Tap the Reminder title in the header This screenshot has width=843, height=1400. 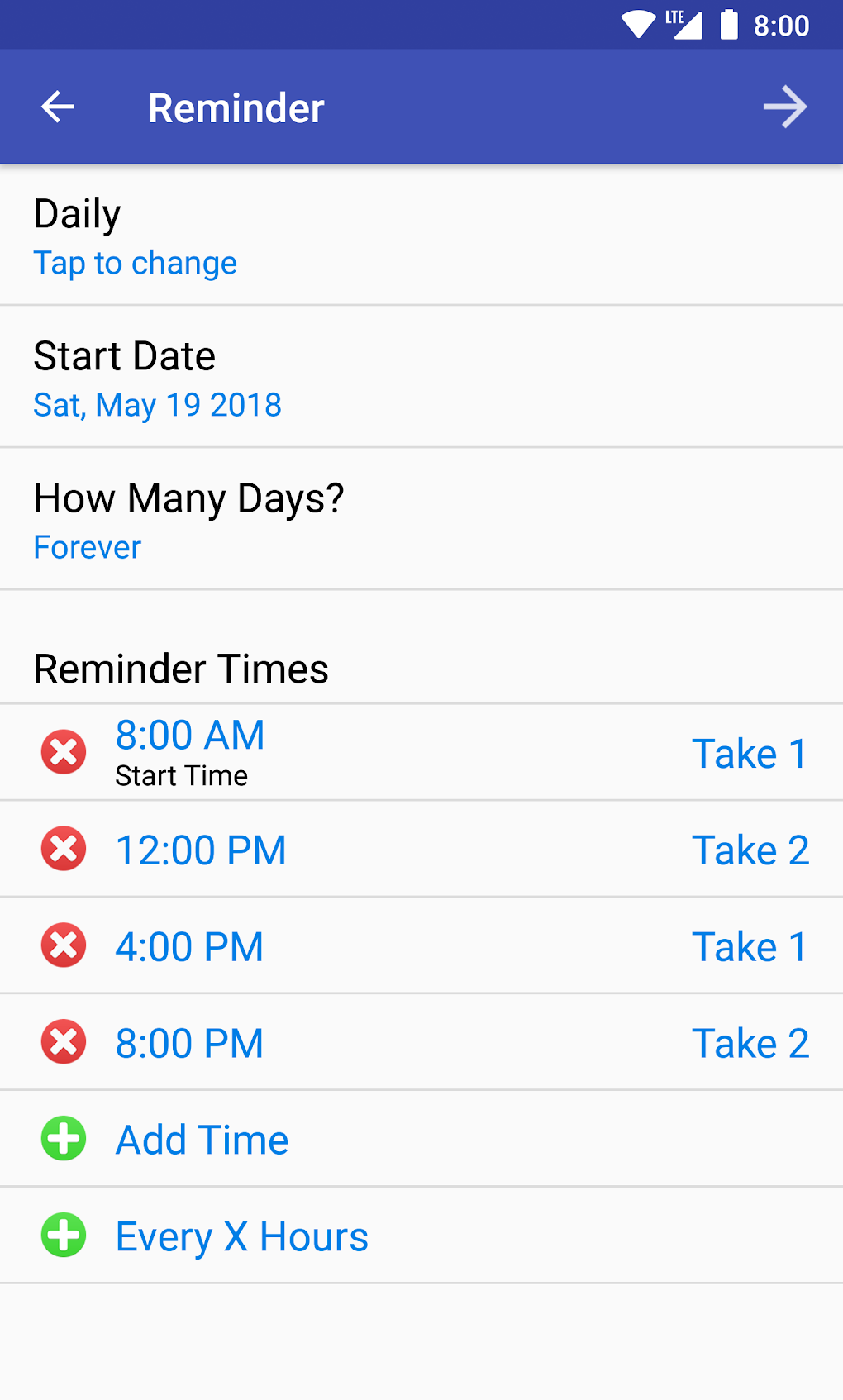point(236,107)
